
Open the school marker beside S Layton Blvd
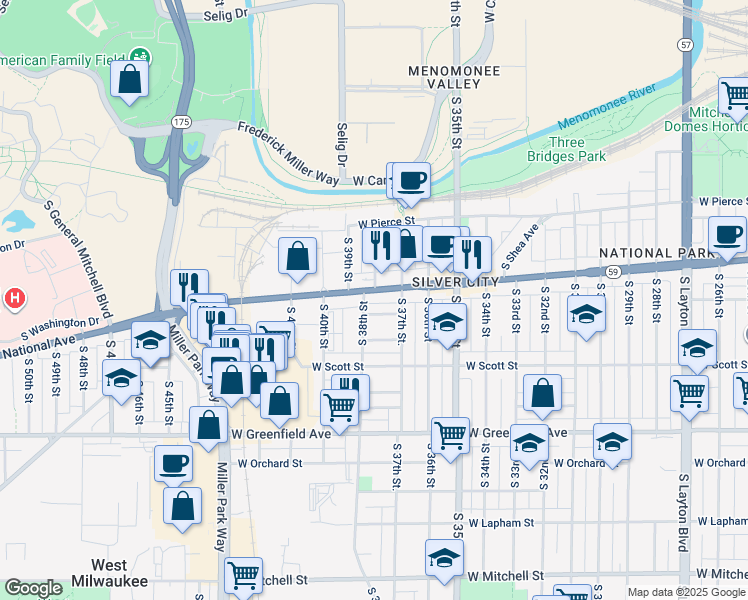(697, 348)
